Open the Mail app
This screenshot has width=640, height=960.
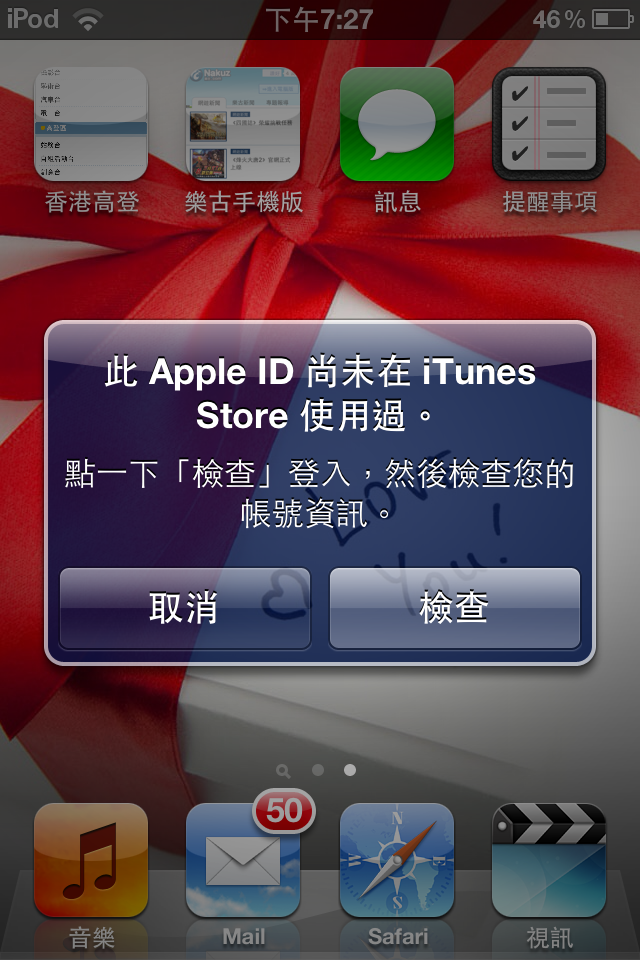point(243,860)
